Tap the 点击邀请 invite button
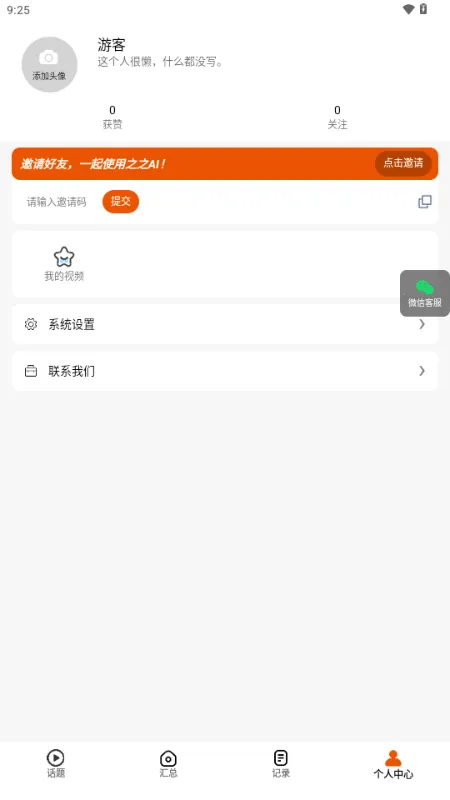The height and width of the screenshot is (800, 450). 403,163
